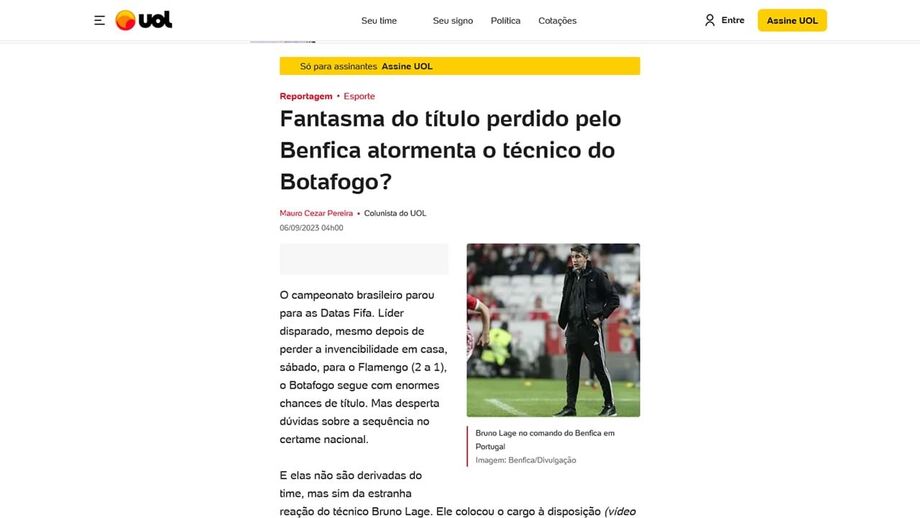Open the Esporte category link
This screenshot has width=920, height=518.
pos(359,96)
